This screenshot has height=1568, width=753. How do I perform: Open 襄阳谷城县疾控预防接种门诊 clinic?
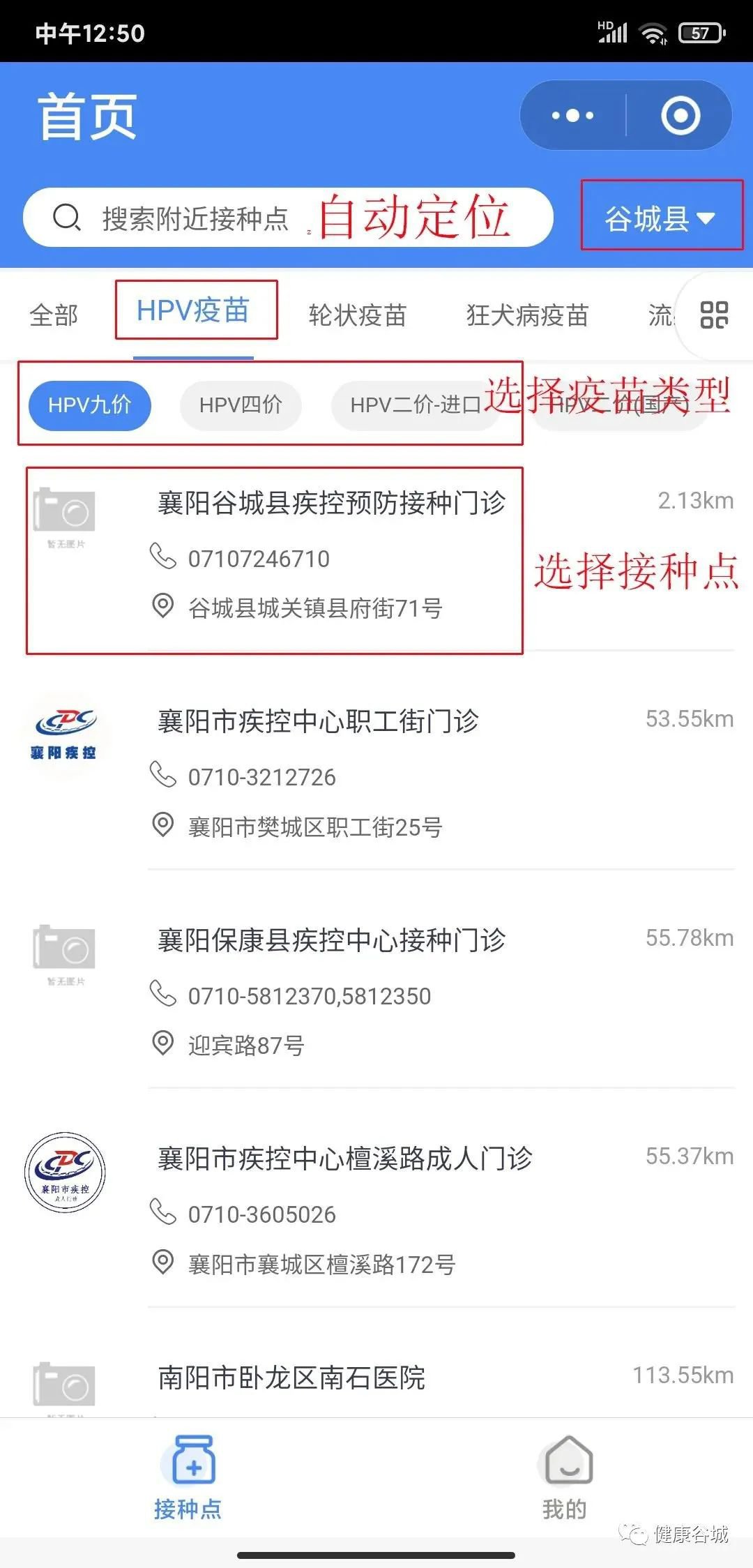(x=331, y=504)
